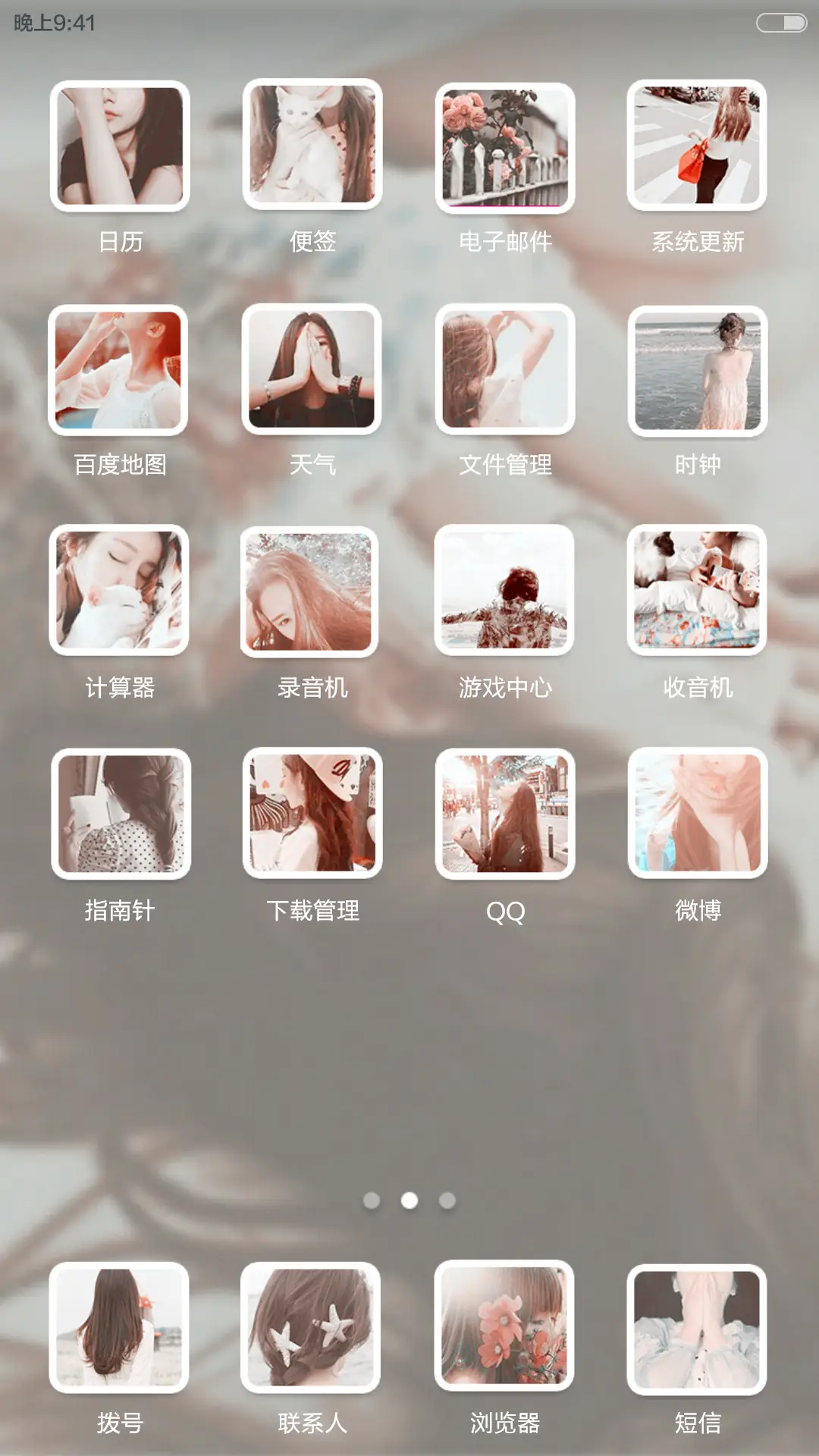Check the 天气 (Weather) app

pyautogui.click(x=312, y=370)
